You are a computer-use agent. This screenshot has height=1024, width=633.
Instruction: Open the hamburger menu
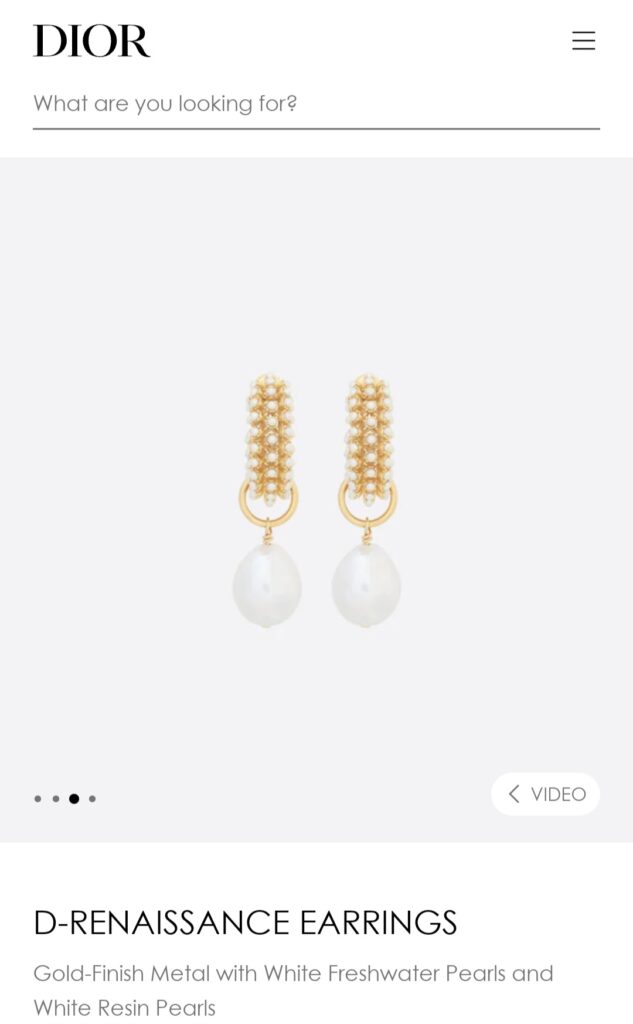(x=583, y=41)
